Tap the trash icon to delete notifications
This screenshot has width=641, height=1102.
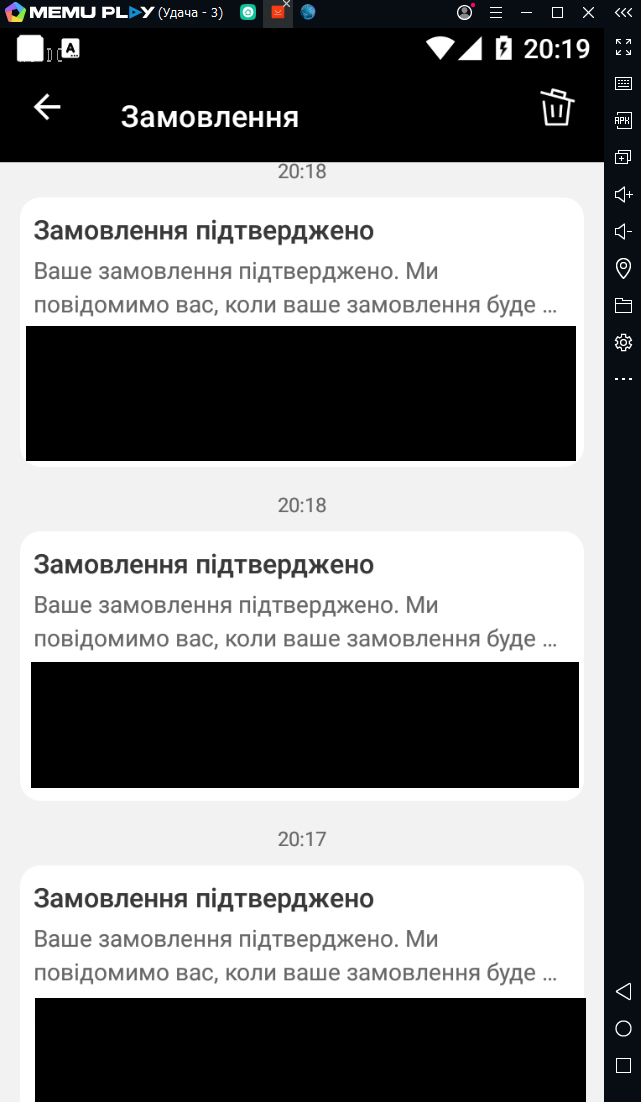557,108
